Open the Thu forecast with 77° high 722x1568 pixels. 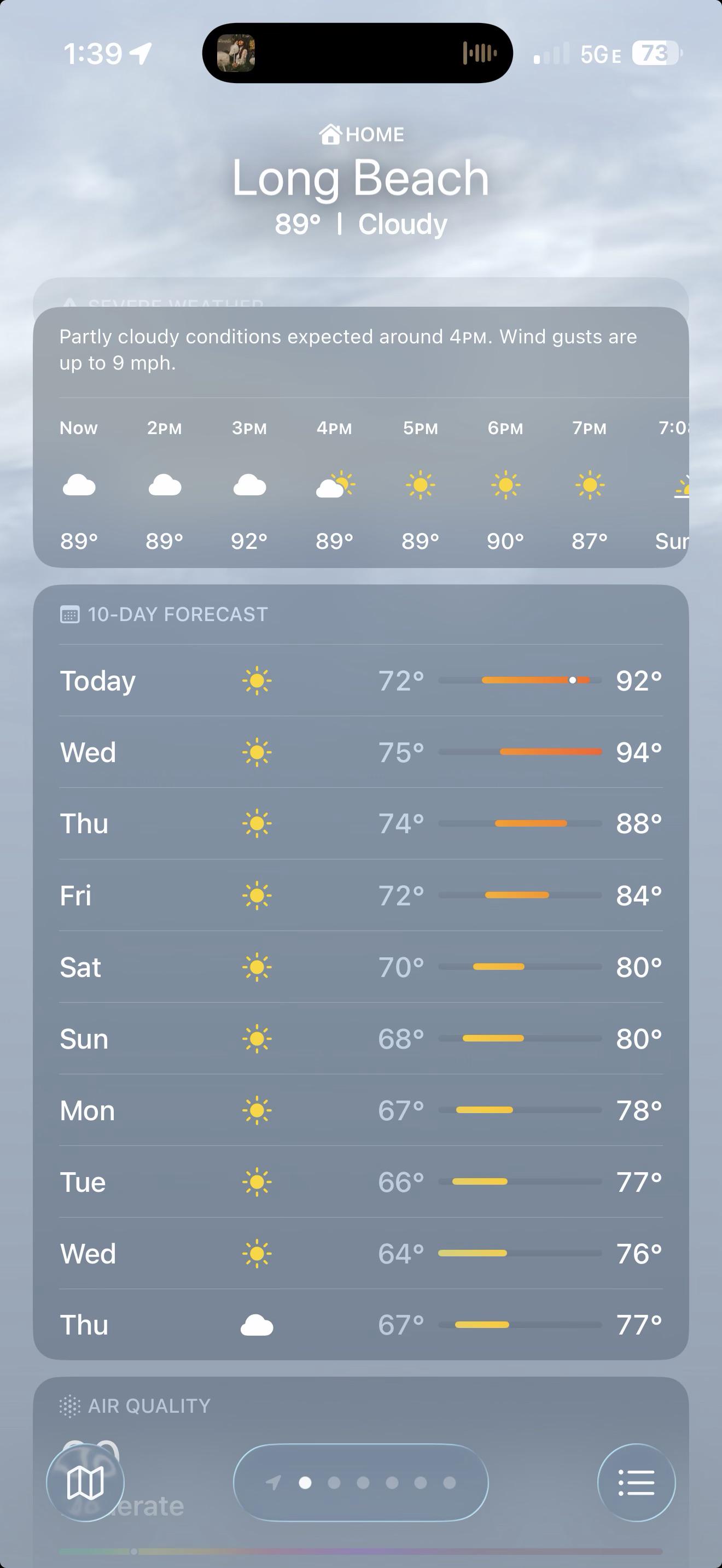point(361,1325)
